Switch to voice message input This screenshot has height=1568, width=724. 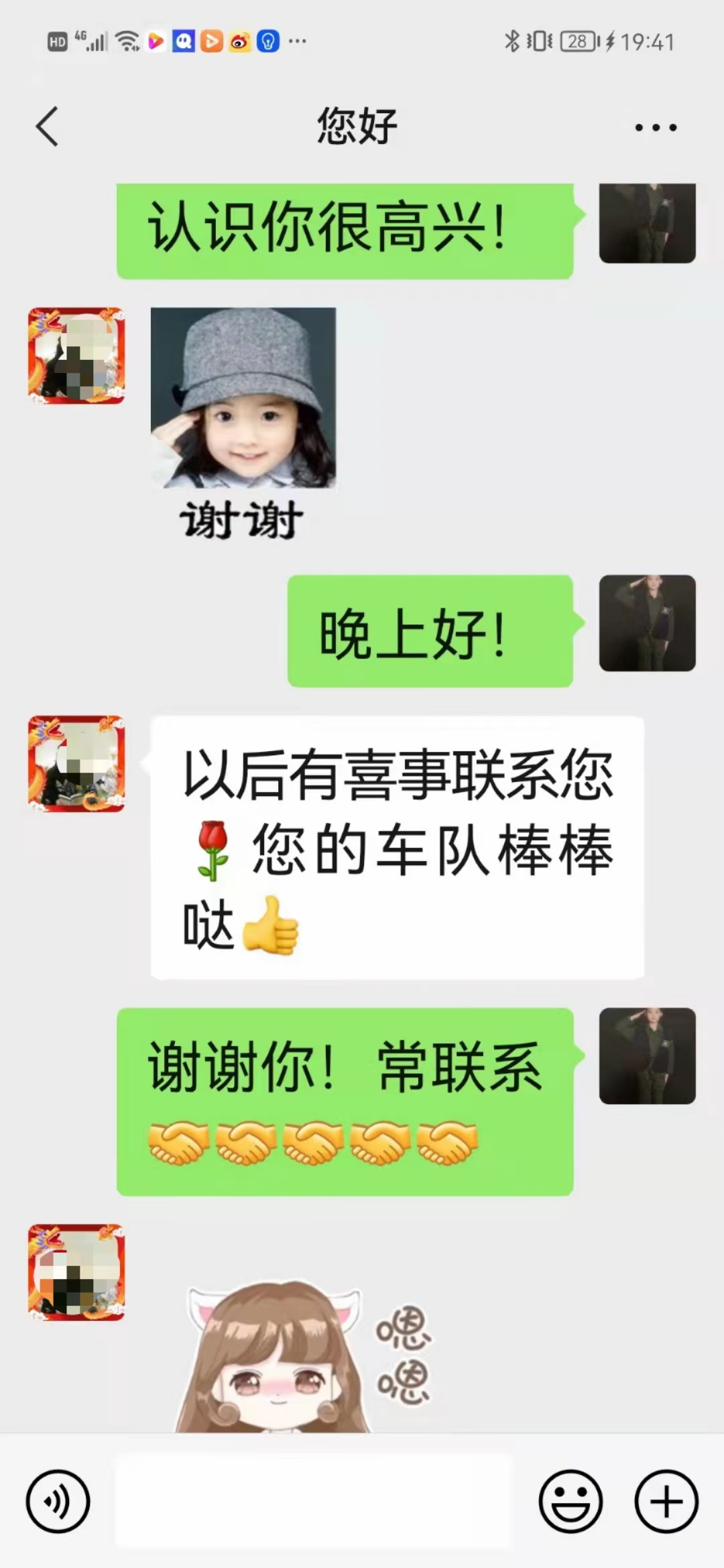tap(58, 1502)
